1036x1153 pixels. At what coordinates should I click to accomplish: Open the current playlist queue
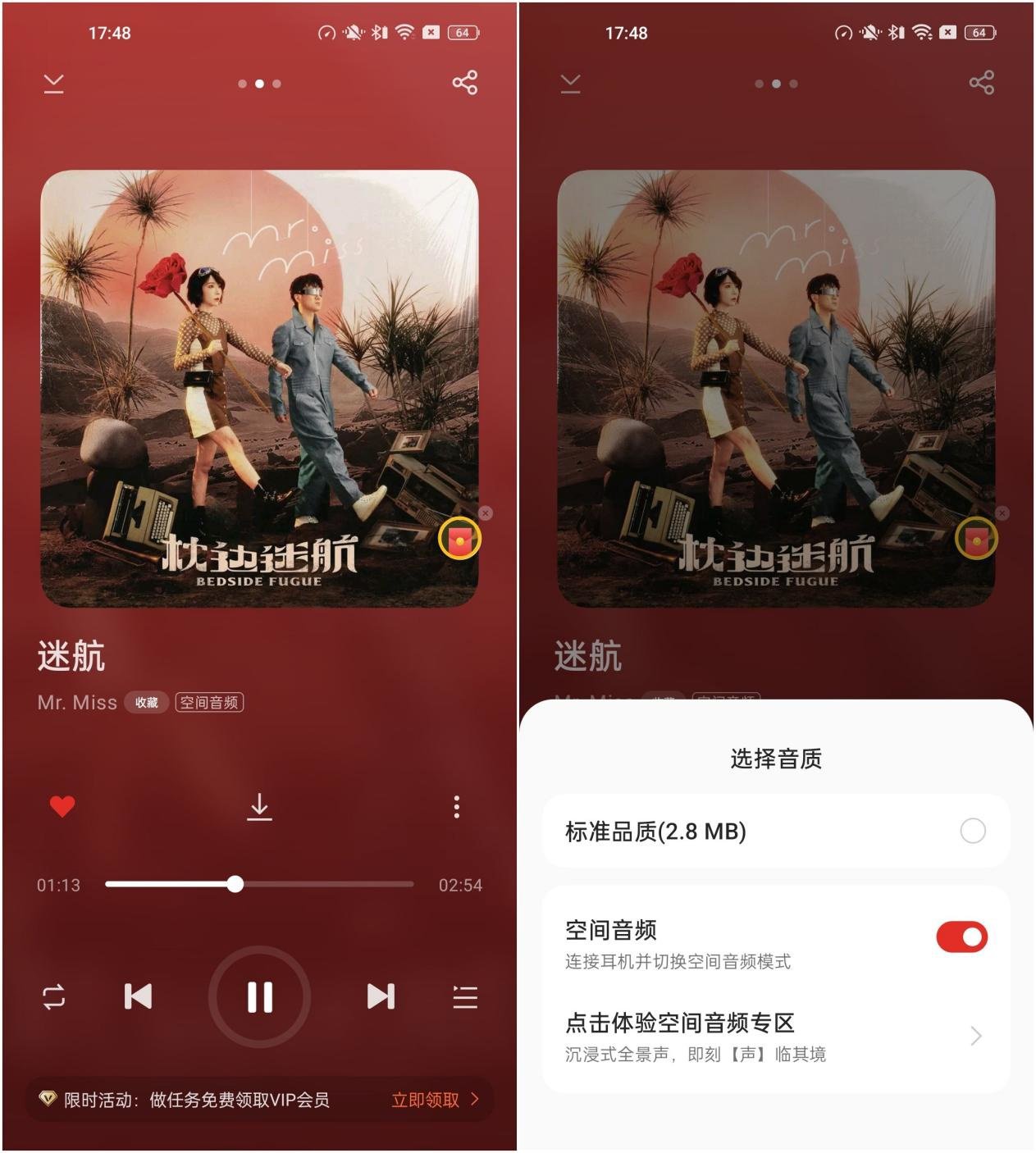tap(465, 997)
